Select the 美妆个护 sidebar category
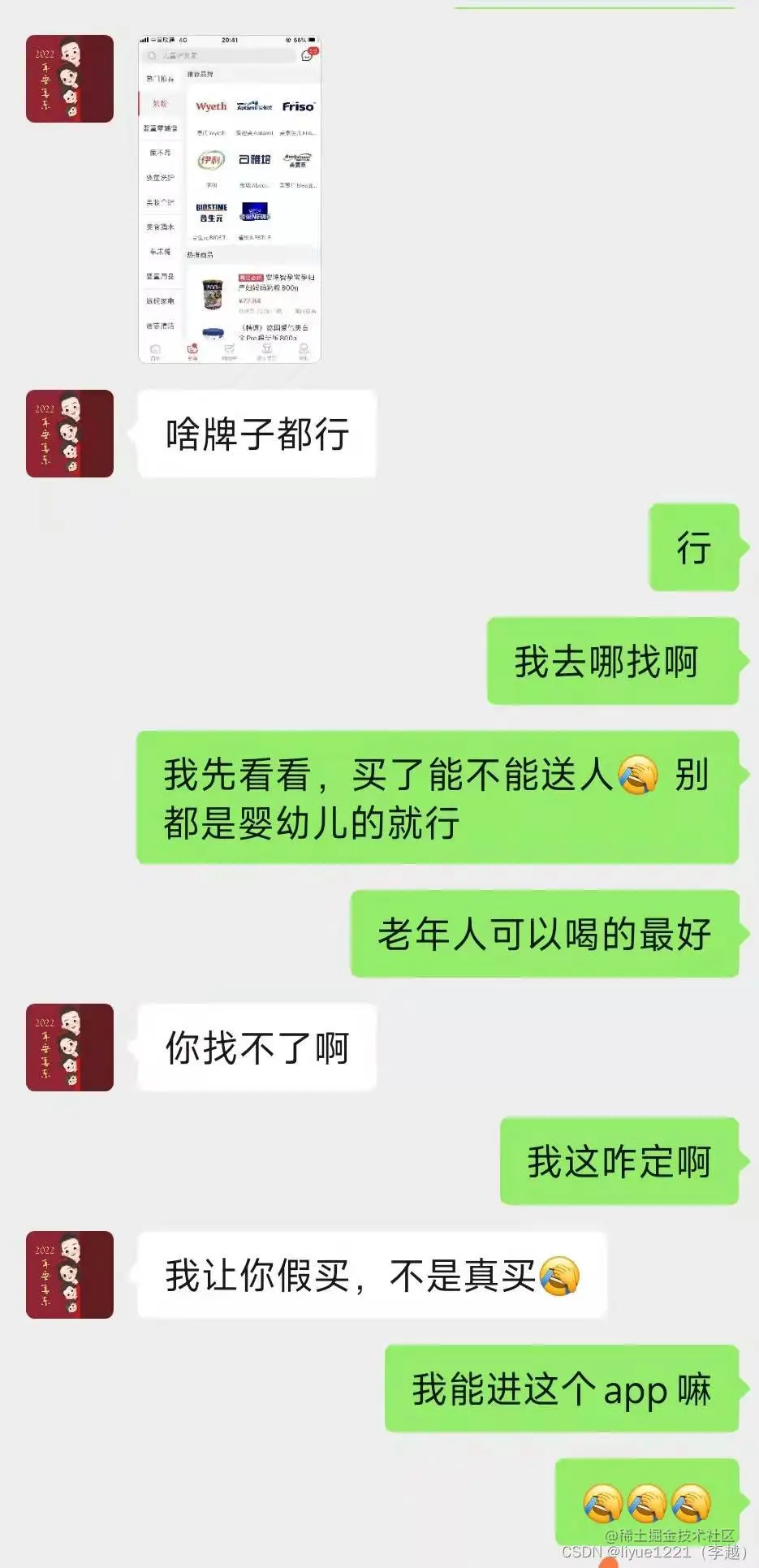Viewport: 759px width, 1568px height. (161, 202)
